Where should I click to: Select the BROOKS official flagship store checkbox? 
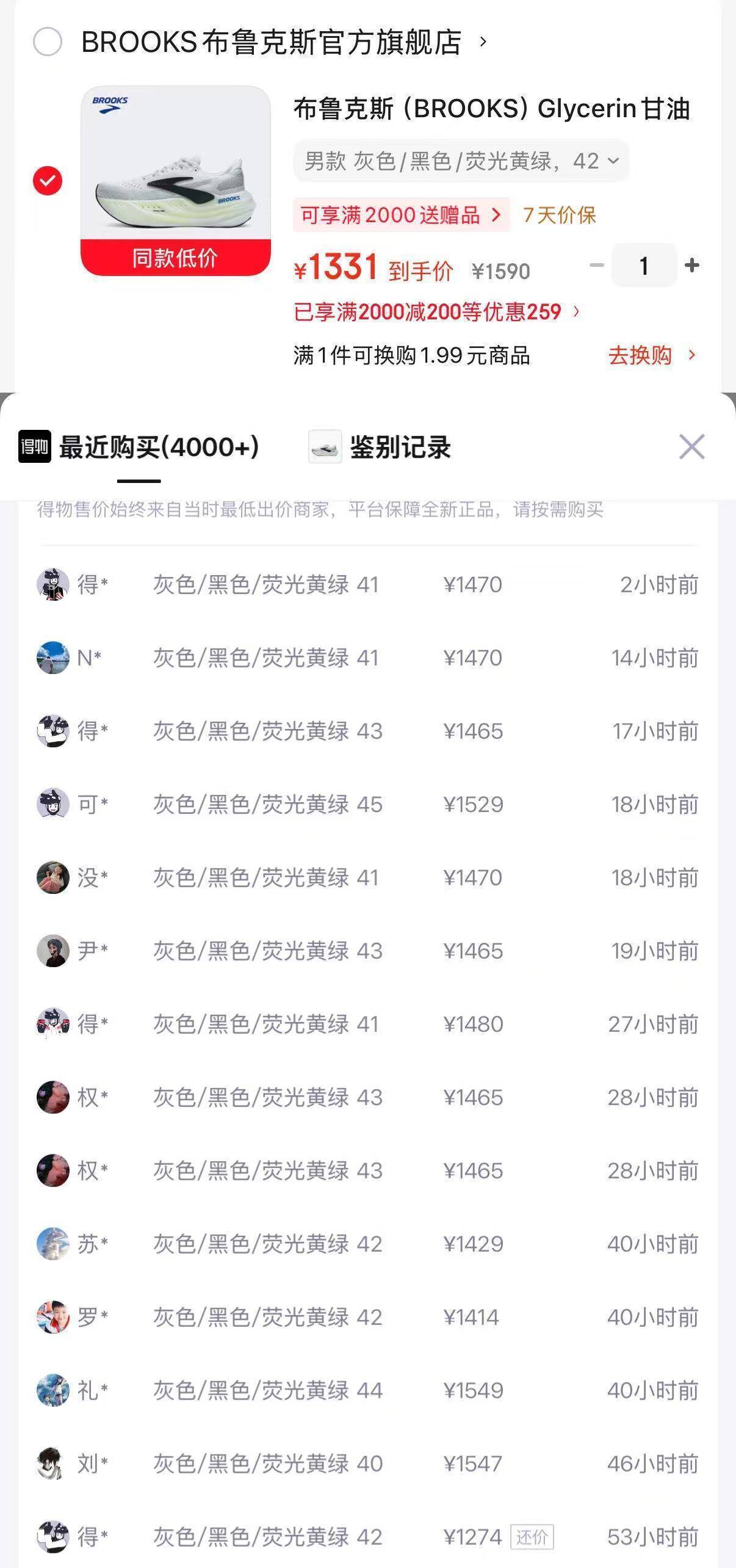[x=48, y=42]
